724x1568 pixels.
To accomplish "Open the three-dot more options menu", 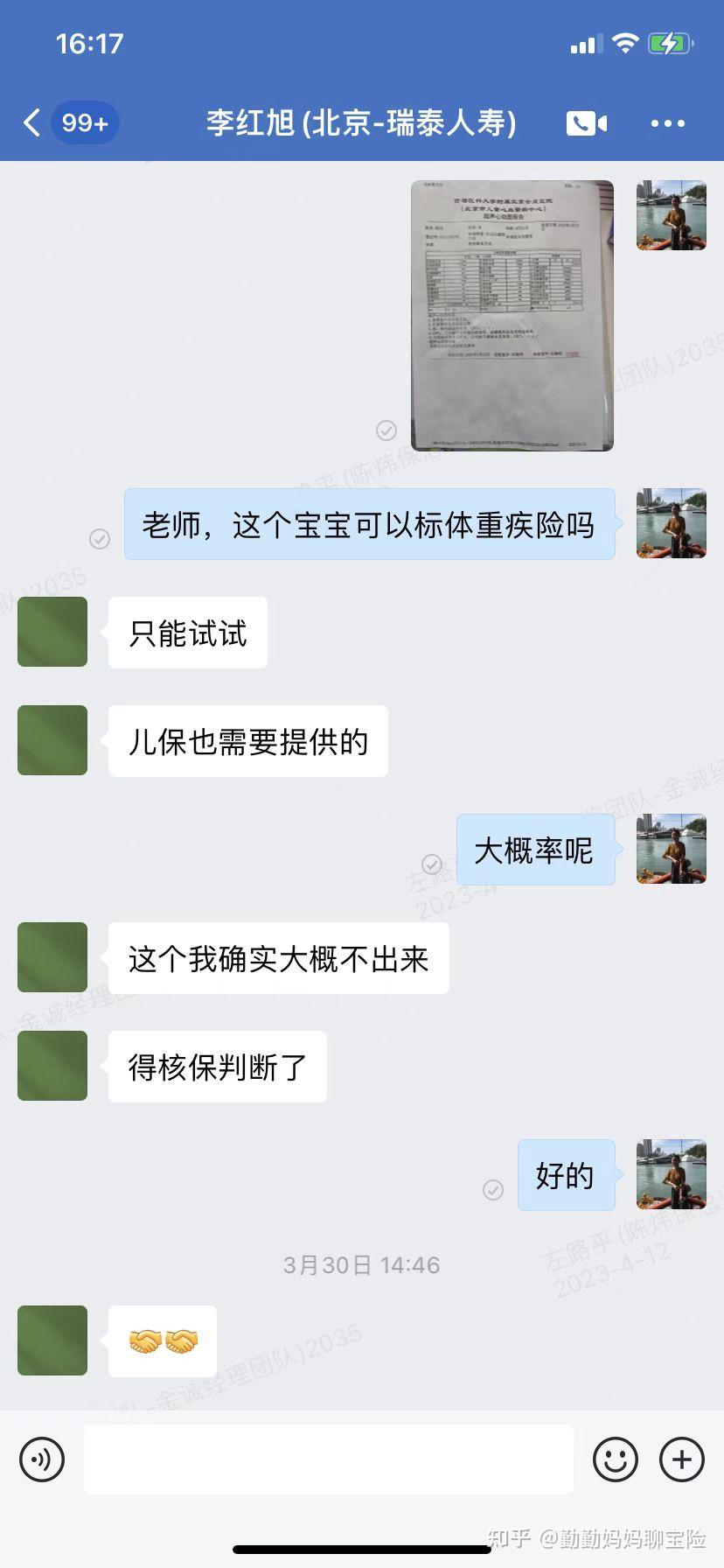I will 667,123.
